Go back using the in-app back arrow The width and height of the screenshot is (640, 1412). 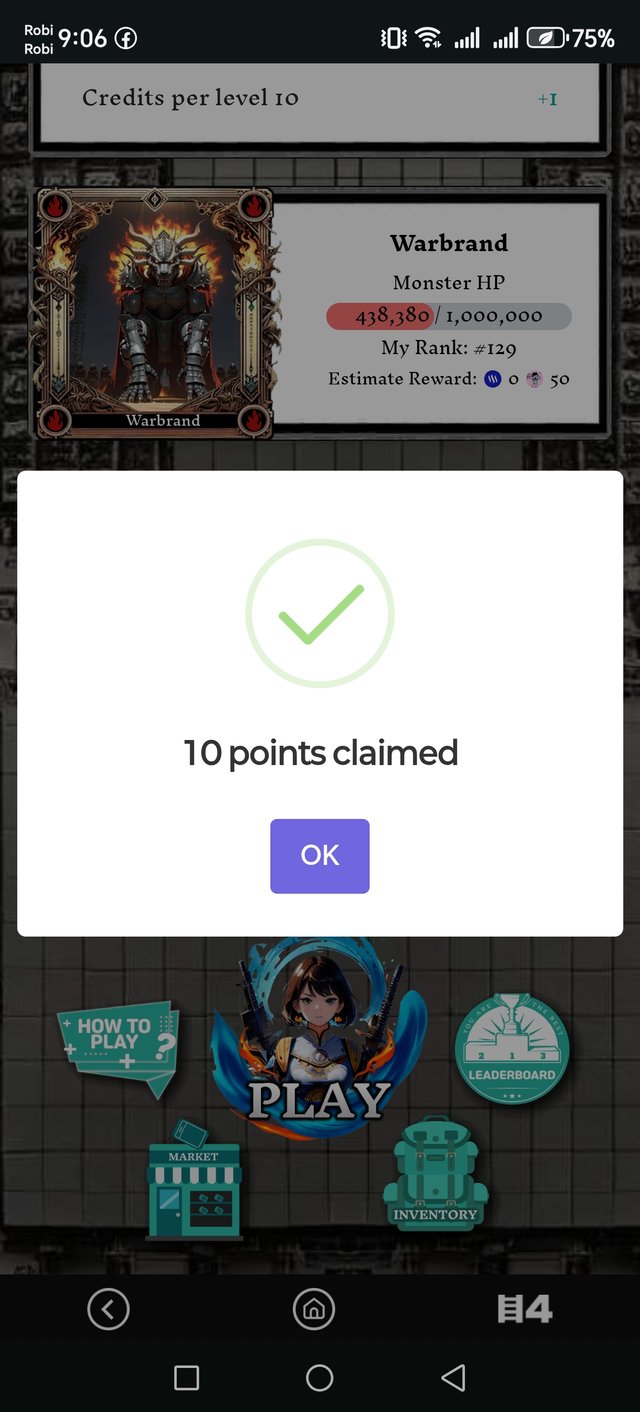pyautogui.click(x=108, y=1308)
